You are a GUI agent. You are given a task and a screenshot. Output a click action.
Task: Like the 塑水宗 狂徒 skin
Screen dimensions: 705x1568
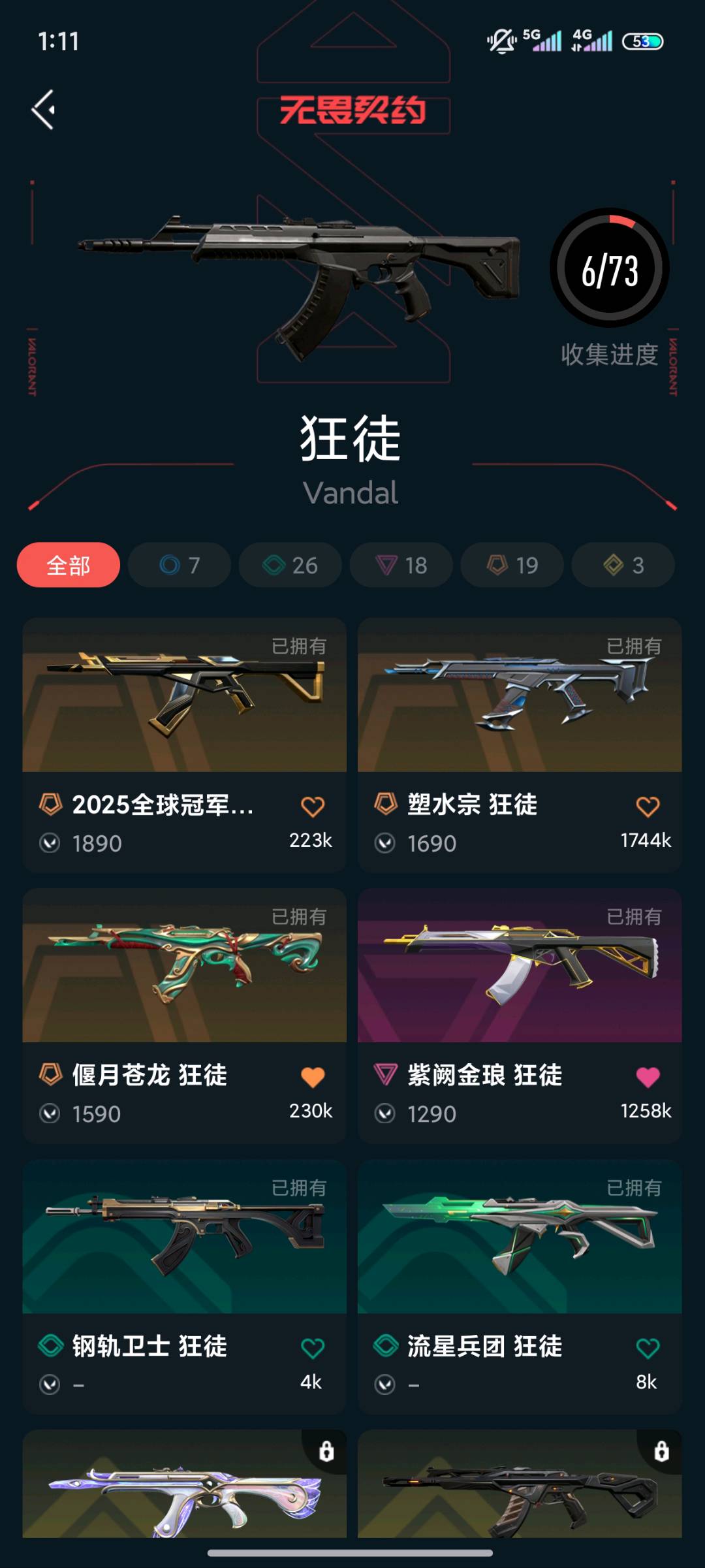coord(648,807)
